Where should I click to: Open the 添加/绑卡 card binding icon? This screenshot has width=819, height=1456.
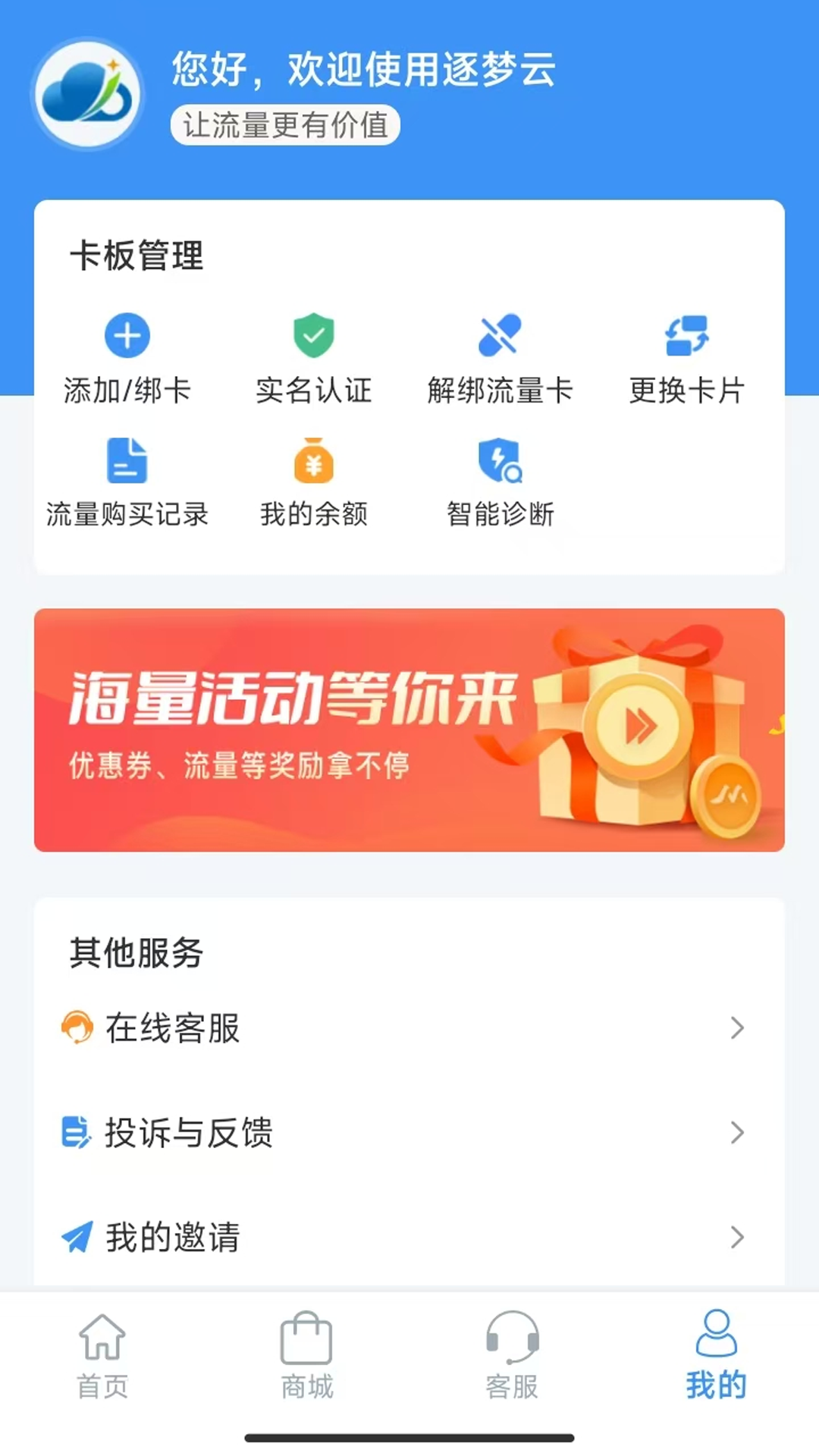click(x=127, y=336)
